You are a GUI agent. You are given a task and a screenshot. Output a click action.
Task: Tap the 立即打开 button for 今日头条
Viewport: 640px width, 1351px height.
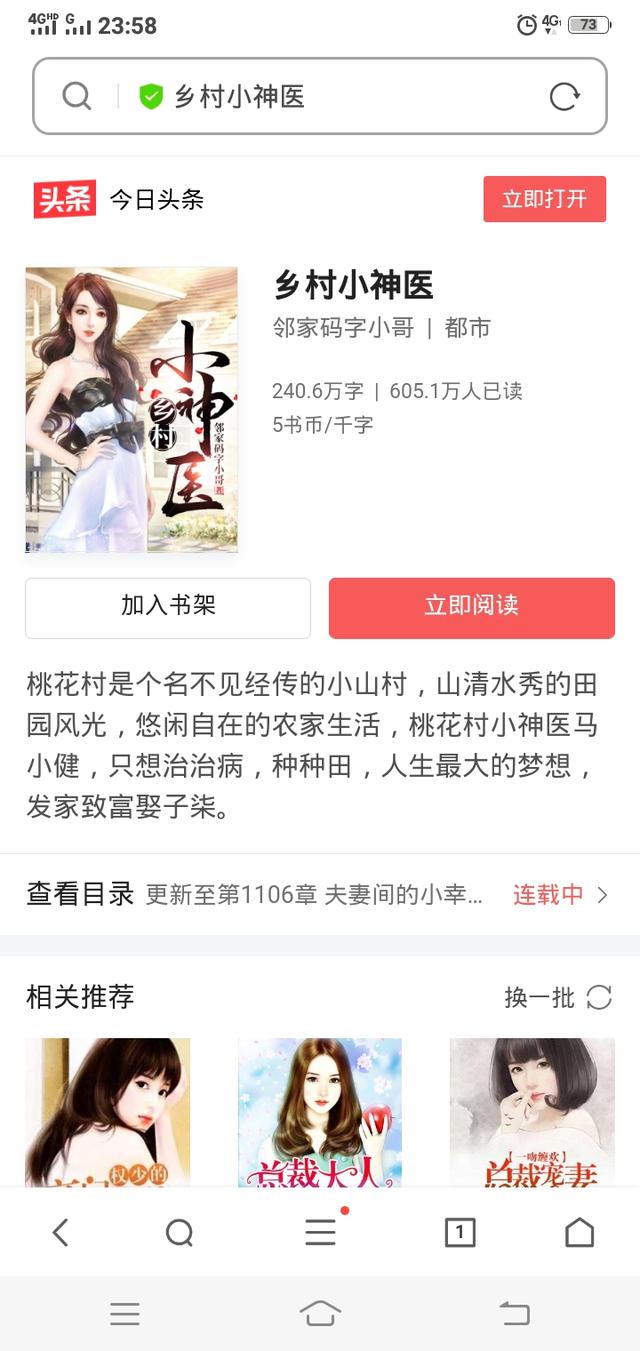click(544, 199)
